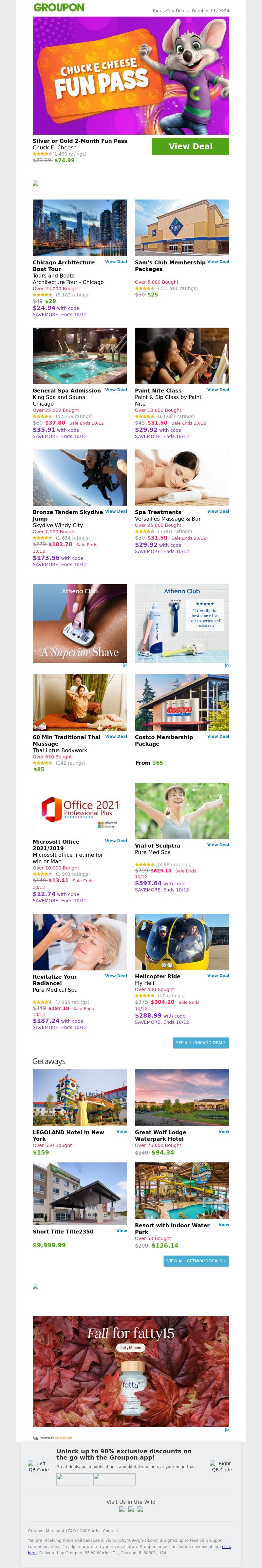Open the Microsoft Office 2021 image
Image resolution: width=262 pixels, height=1568 pixels.
pyautogui.click(x=80, y=810)
